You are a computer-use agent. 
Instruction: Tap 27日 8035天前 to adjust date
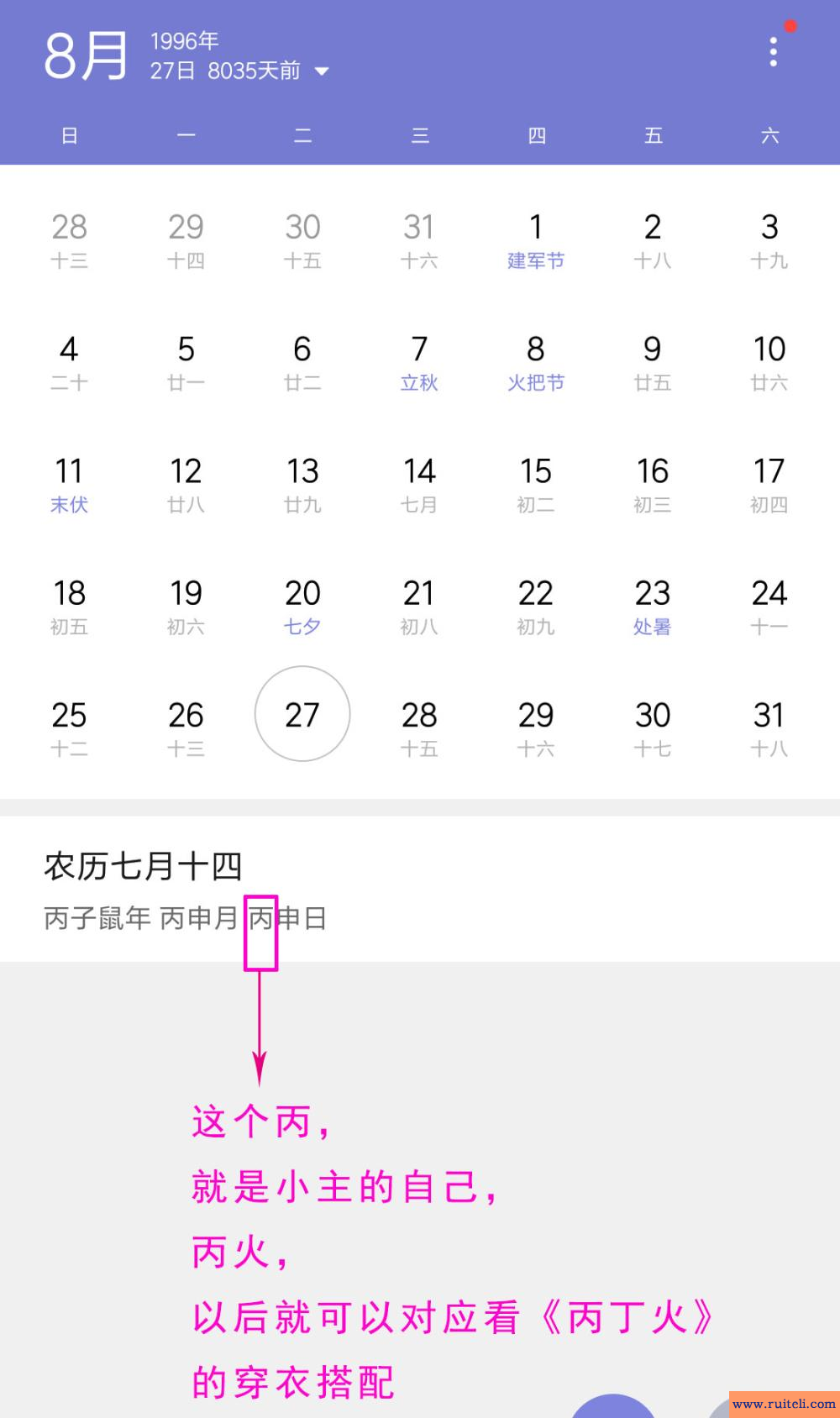(223, 71)
